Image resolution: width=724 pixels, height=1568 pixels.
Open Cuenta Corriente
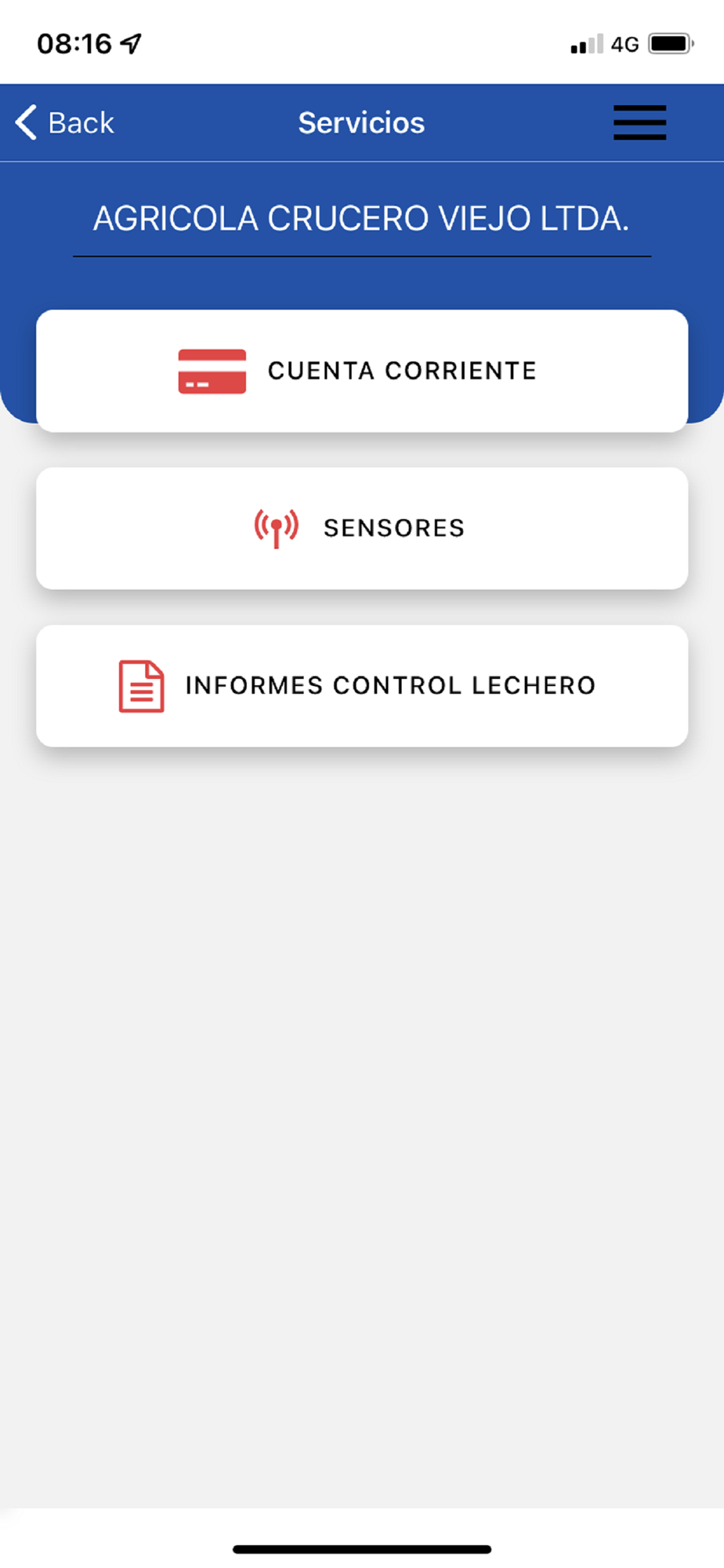(362, 371)
